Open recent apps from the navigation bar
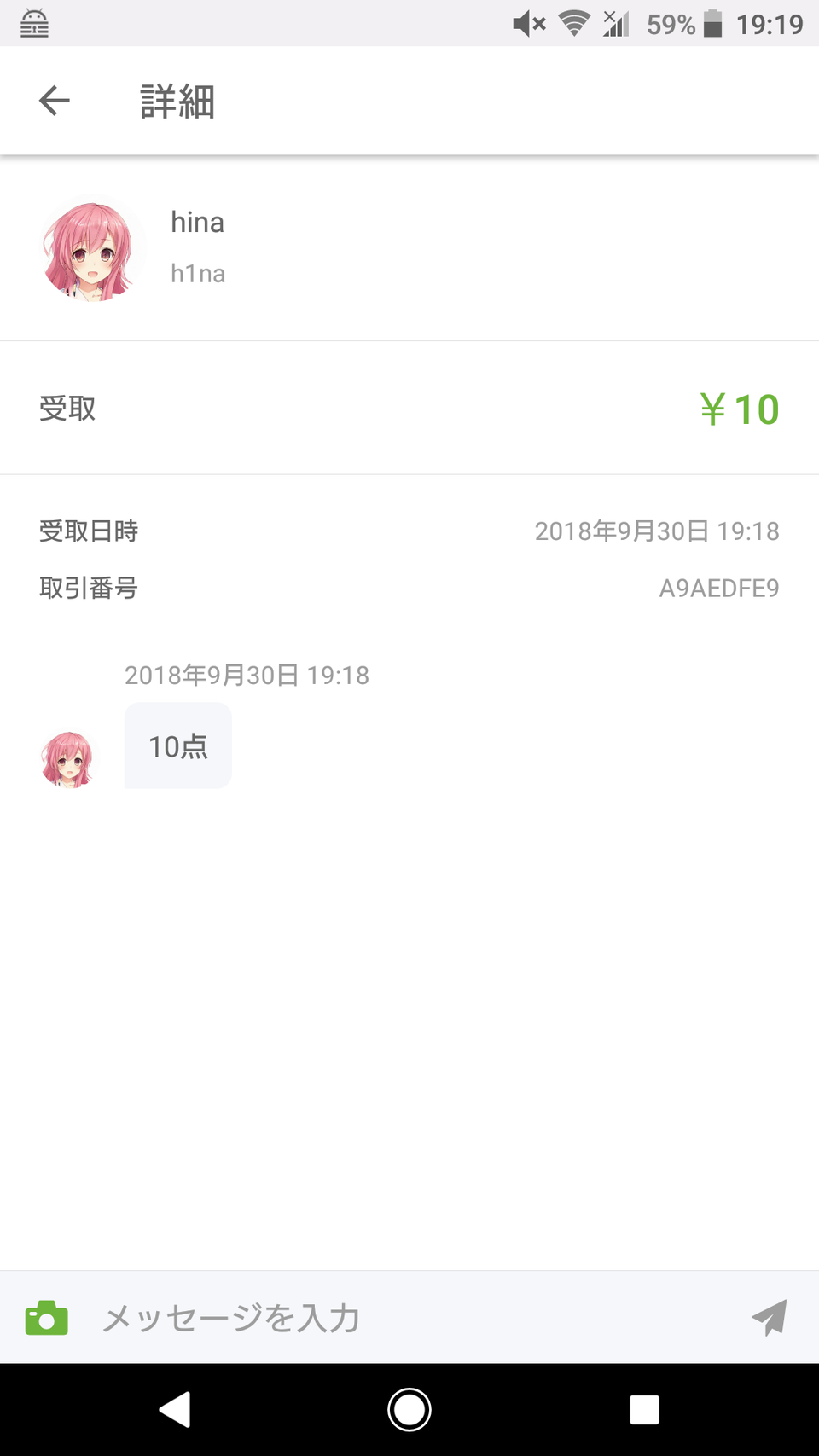 tap(644, 1410)
